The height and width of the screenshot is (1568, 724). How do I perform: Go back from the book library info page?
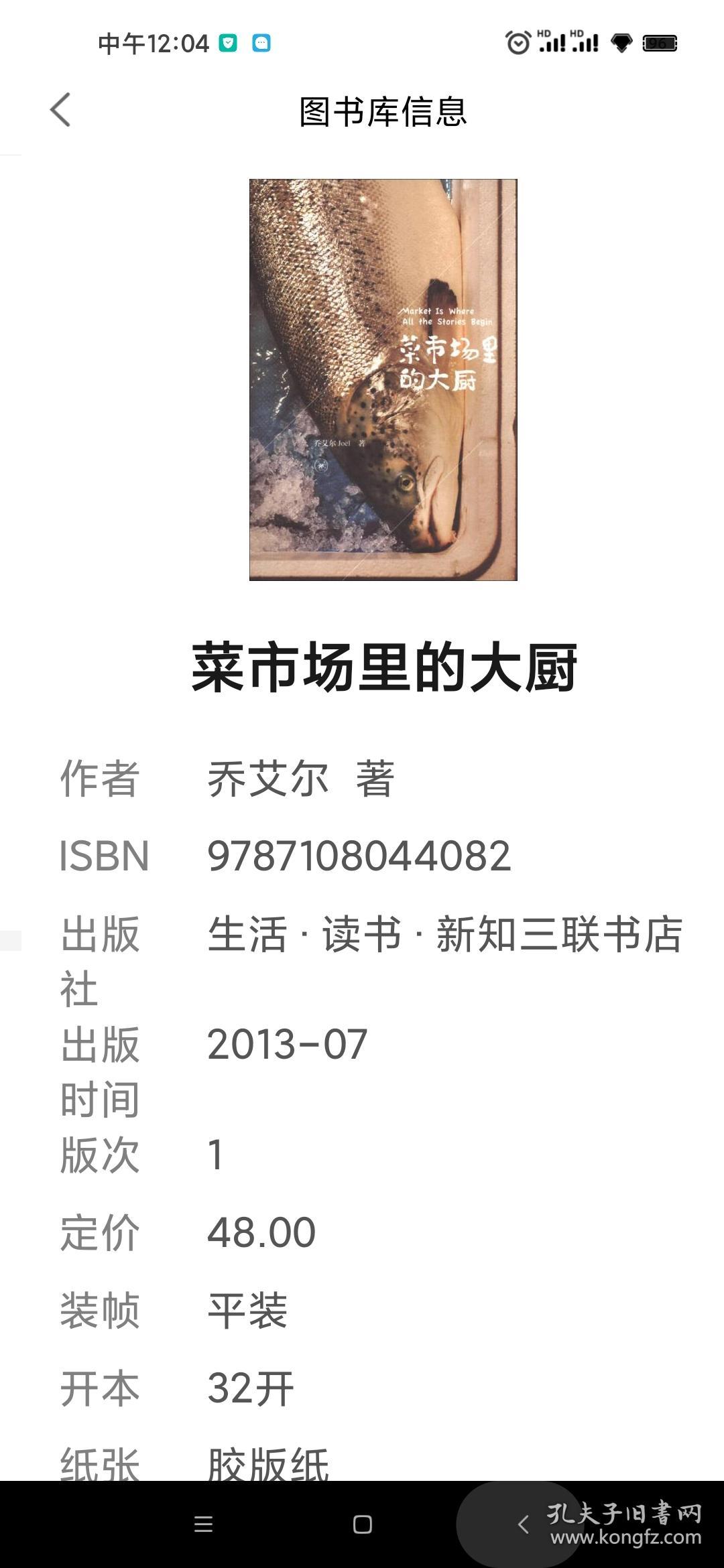click(60, 110)
